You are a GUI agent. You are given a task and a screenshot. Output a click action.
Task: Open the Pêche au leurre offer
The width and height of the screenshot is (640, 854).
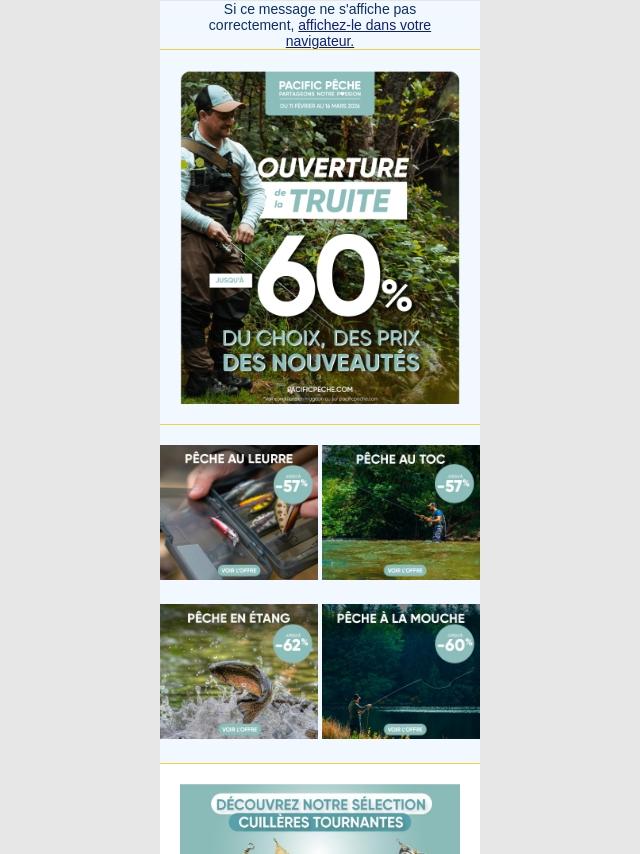pos(239,512)
